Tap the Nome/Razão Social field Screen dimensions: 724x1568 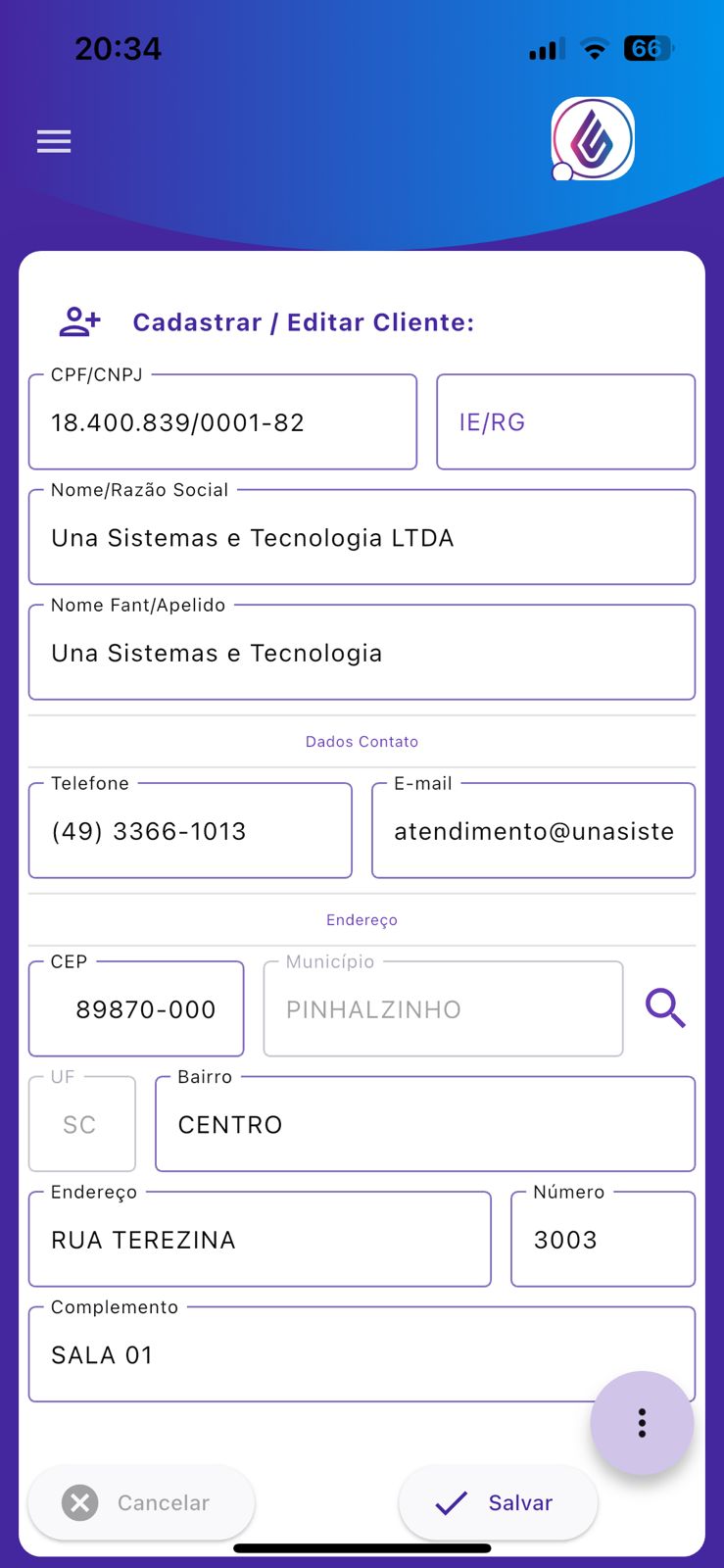(x=362, y=537)
